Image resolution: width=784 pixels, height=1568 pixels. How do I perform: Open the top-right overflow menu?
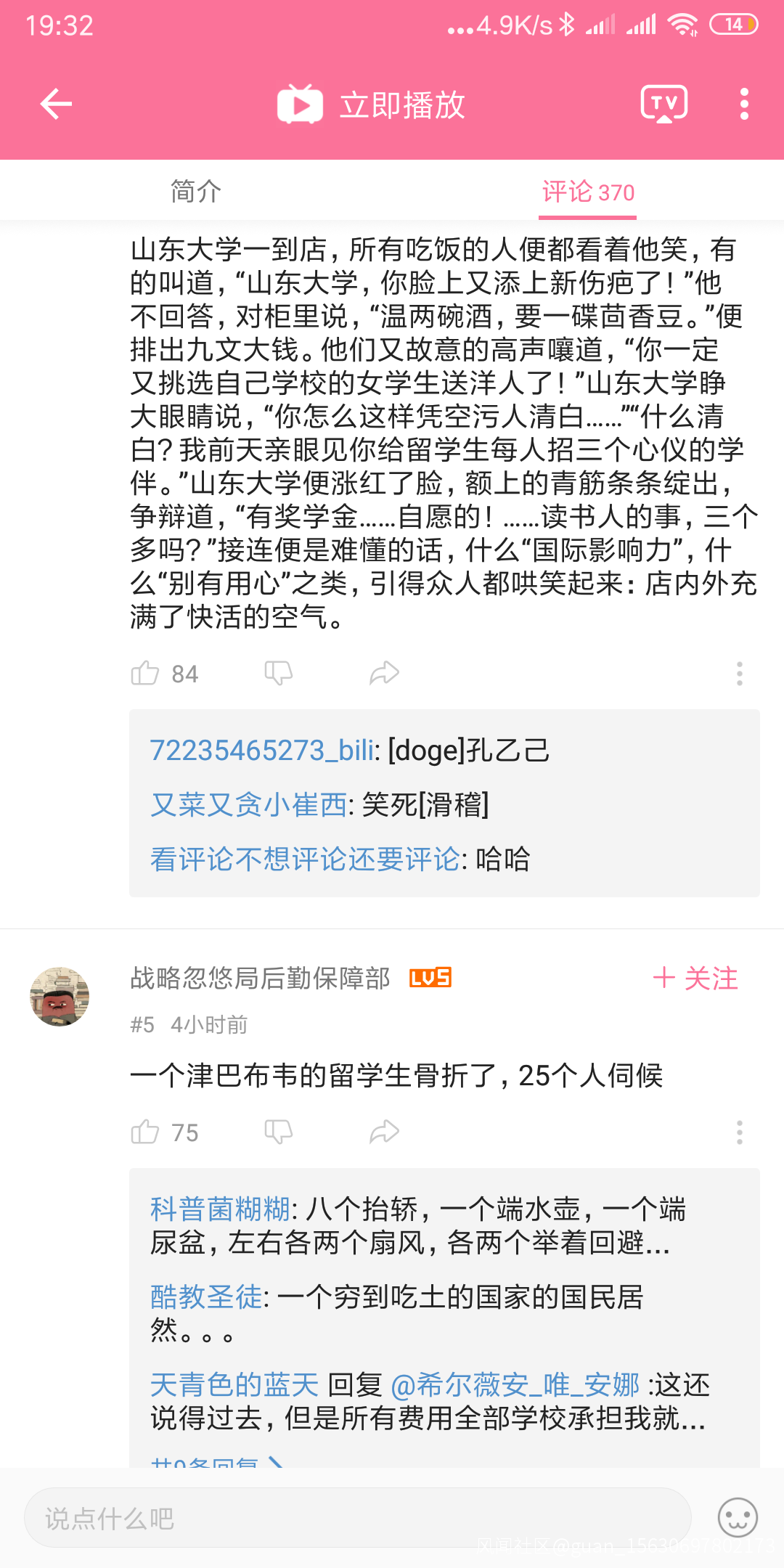[x=743, y=104]
